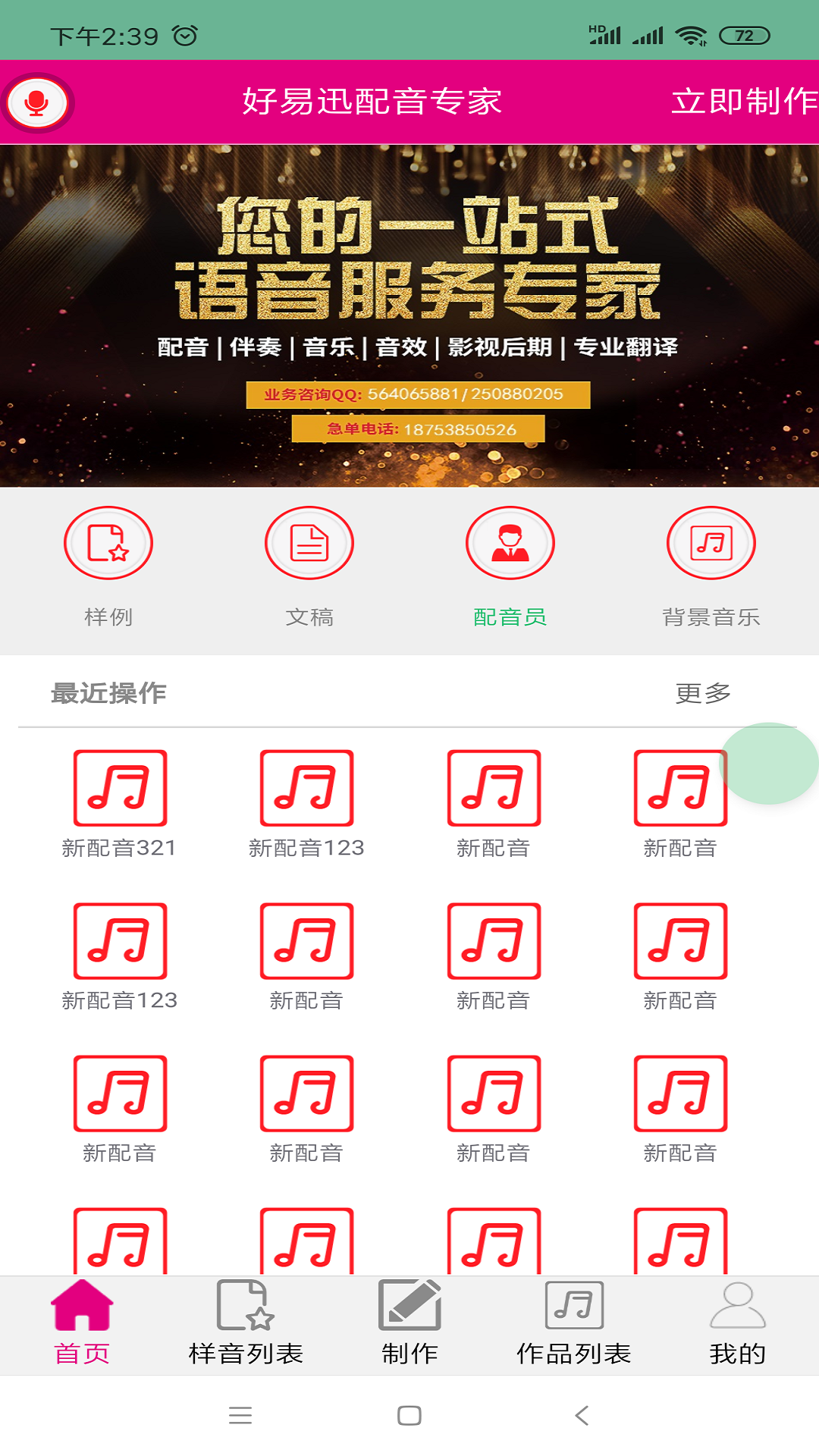Open the 背景音乐 music note icon

coord(711,543)
